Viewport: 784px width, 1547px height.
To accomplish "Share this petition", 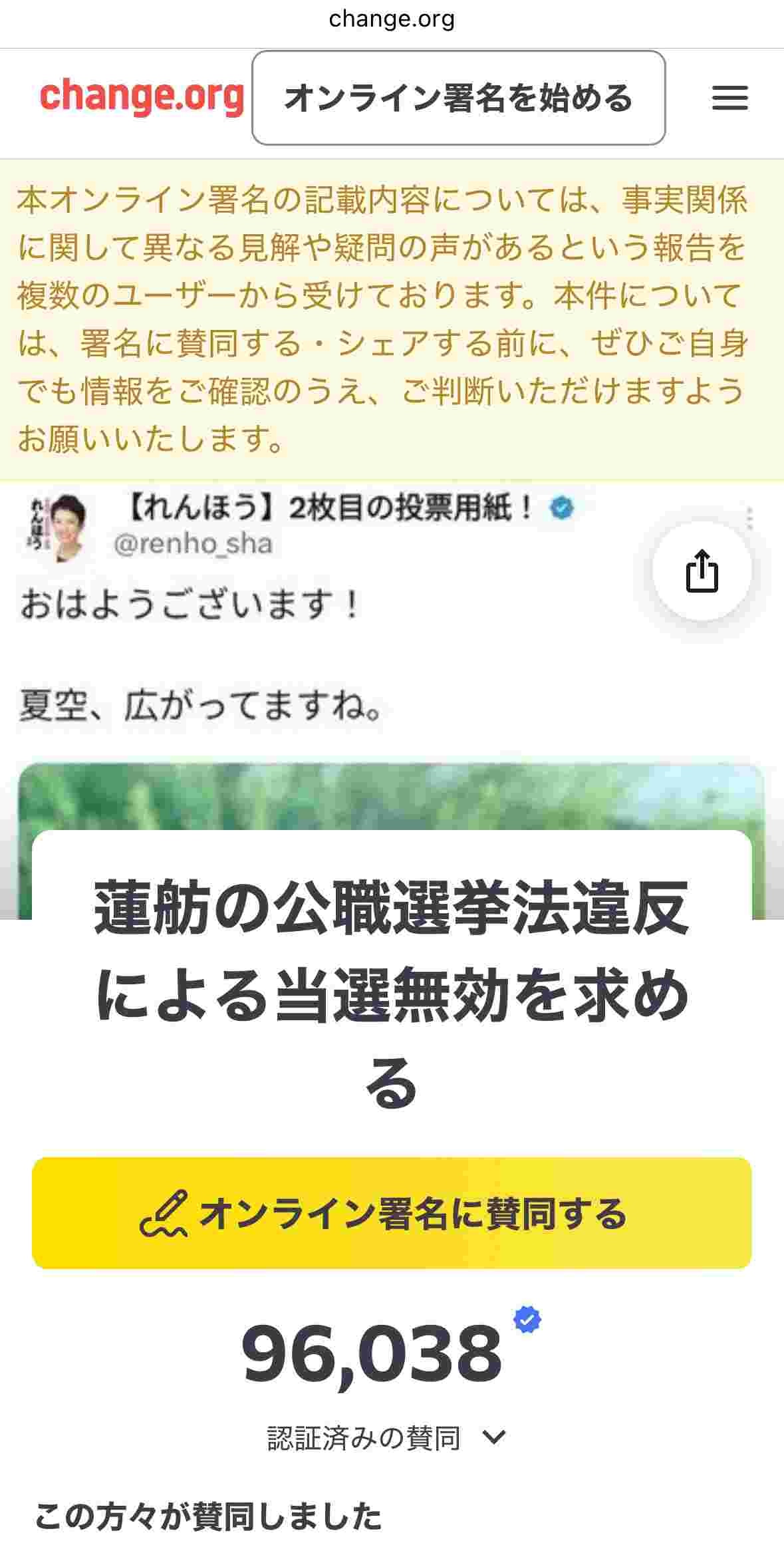I will click(702, 571).
